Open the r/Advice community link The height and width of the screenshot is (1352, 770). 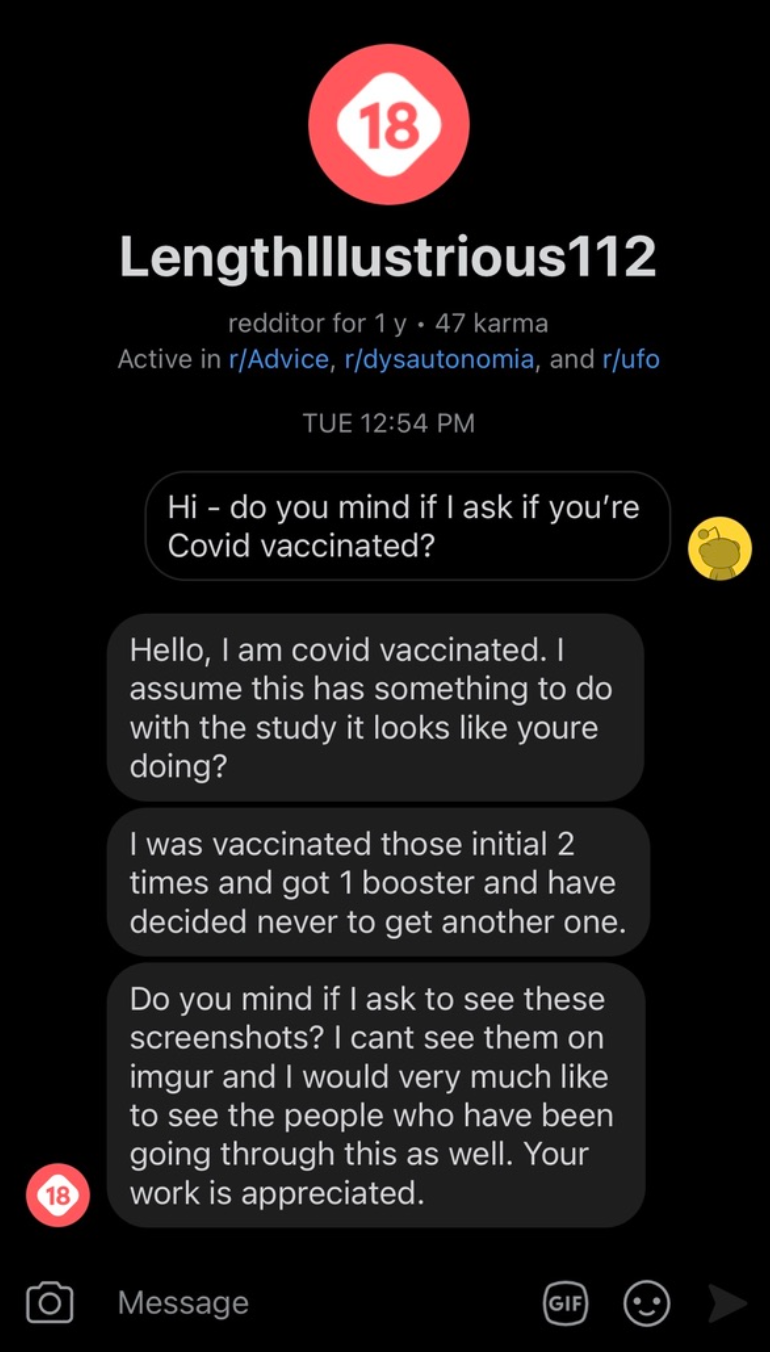[278, 360]
